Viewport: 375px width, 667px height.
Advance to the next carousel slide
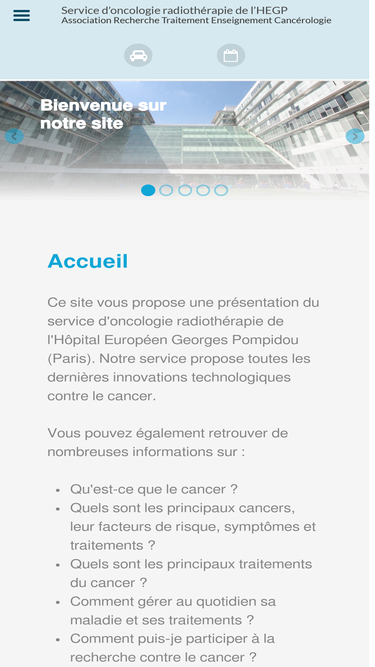355,136
